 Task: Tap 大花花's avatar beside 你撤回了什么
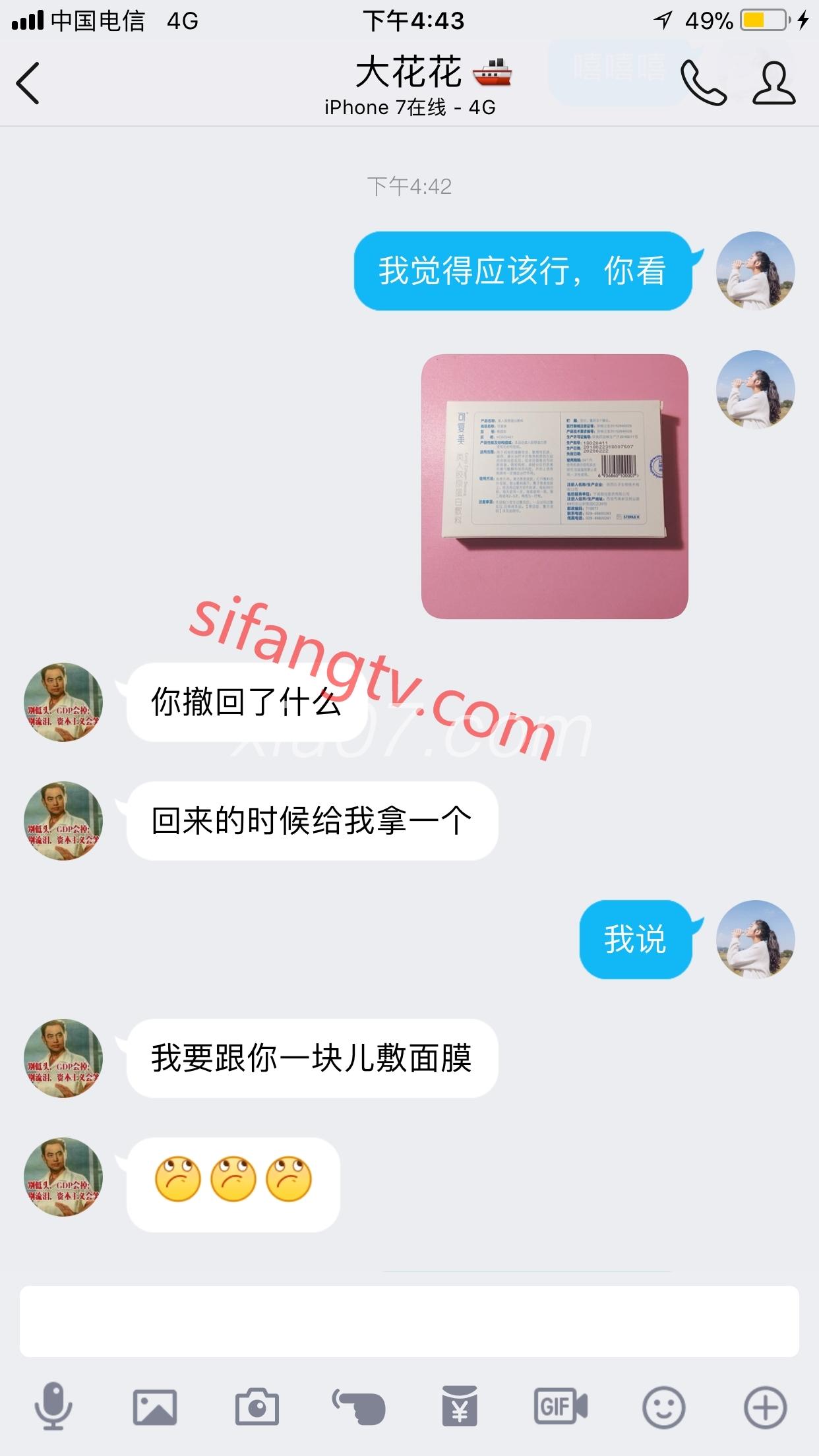(63, 702)
